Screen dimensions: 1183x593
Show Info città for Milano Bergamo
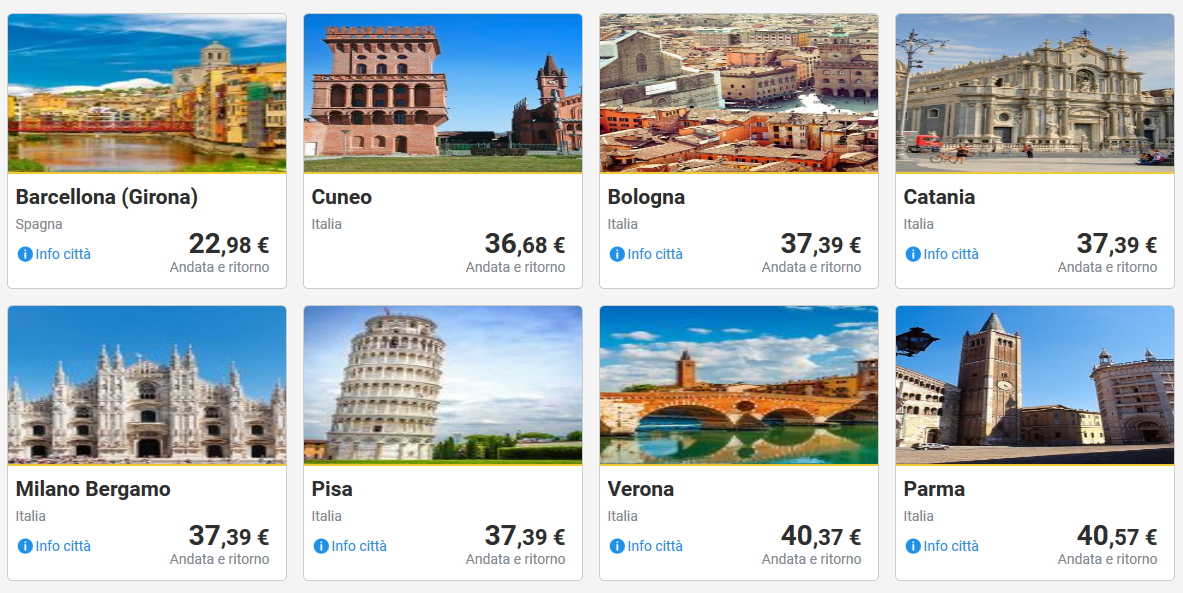coord(55,546)
